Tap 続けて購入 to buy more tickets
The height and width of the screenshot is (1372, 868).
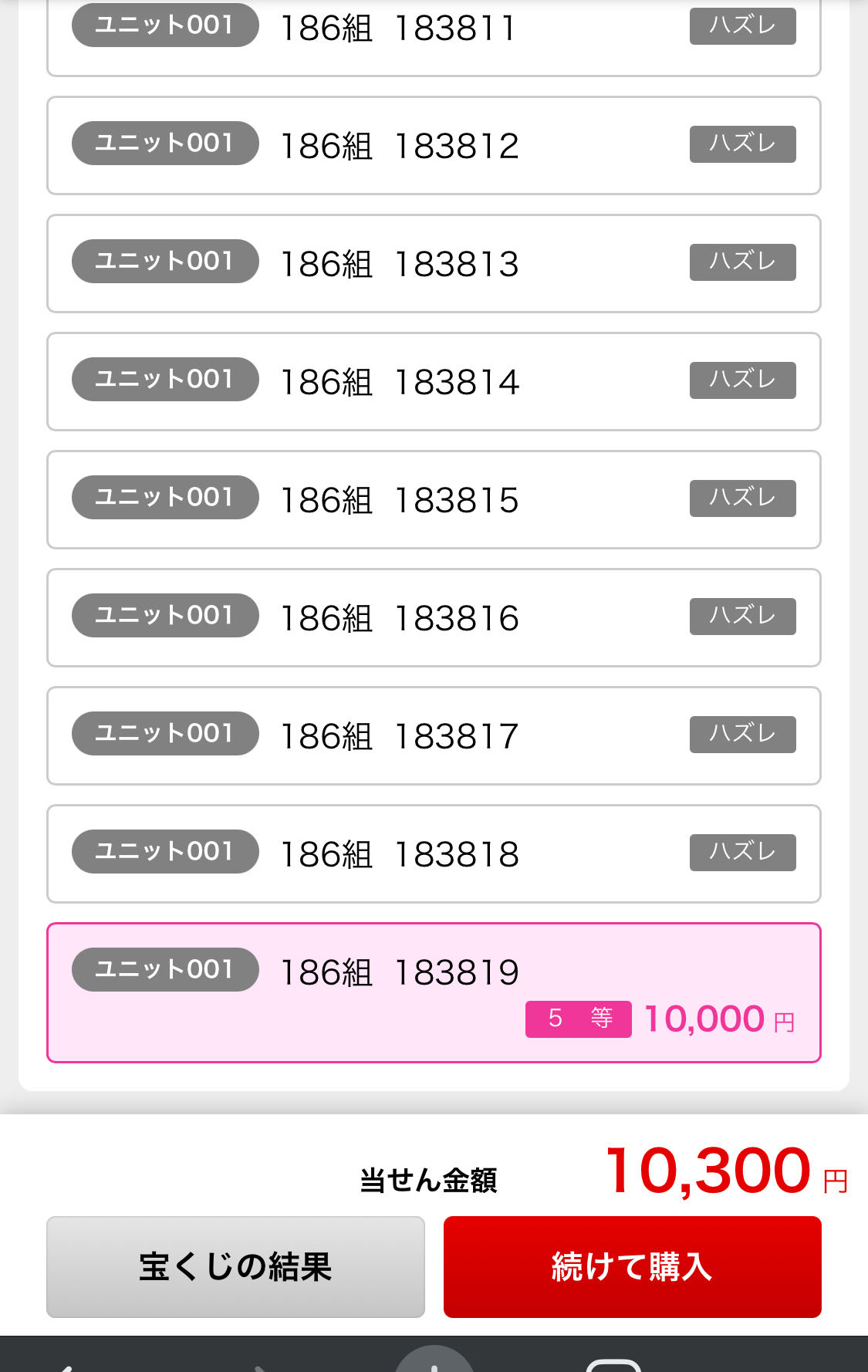[632, 1266]
